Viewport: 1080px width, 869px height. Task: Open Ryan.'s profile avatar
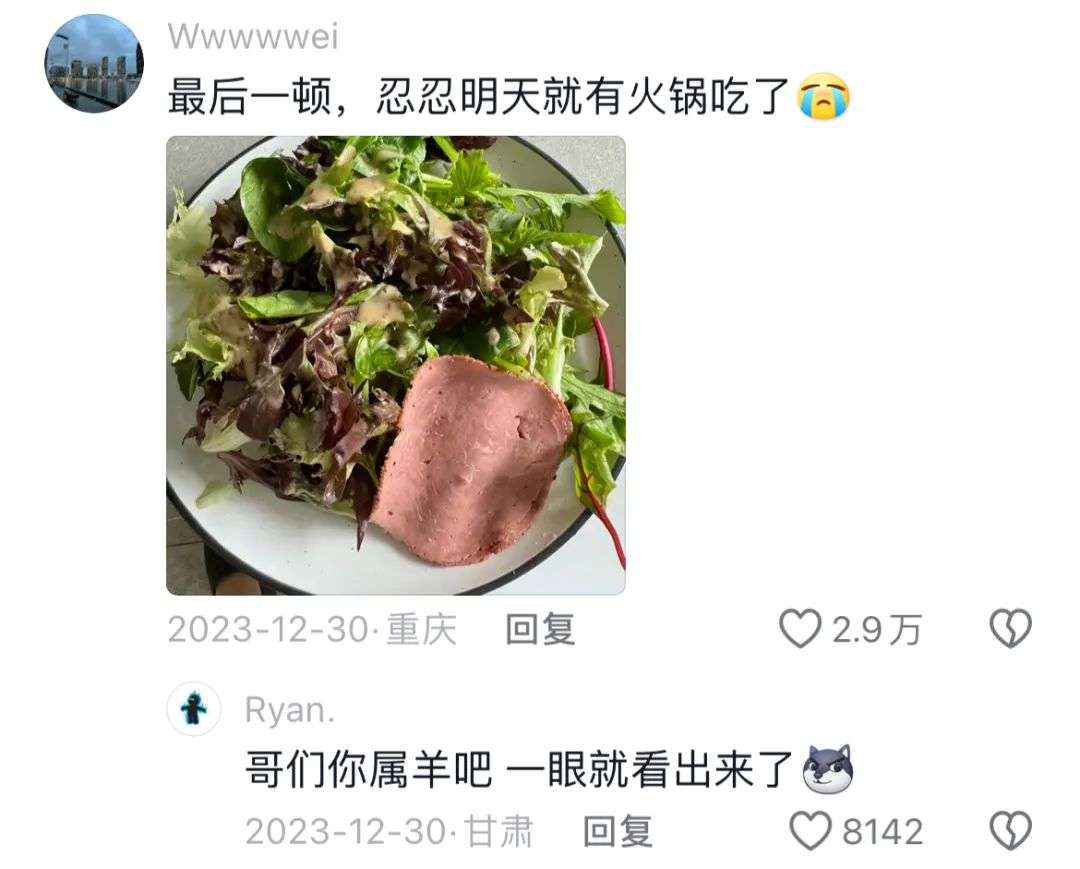[193, 709]
